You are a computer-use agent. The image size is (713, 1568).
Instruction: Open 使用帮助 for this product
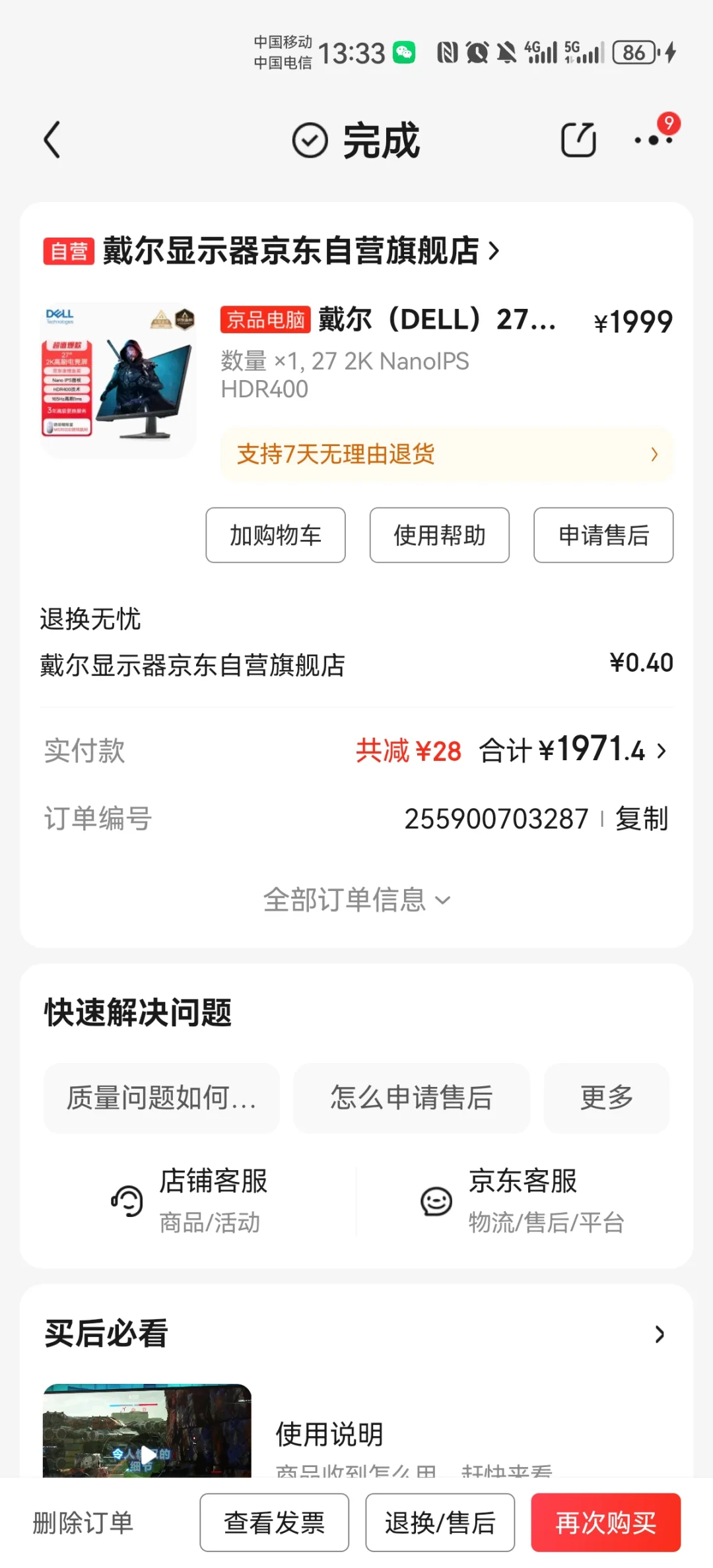pos(439,535)
